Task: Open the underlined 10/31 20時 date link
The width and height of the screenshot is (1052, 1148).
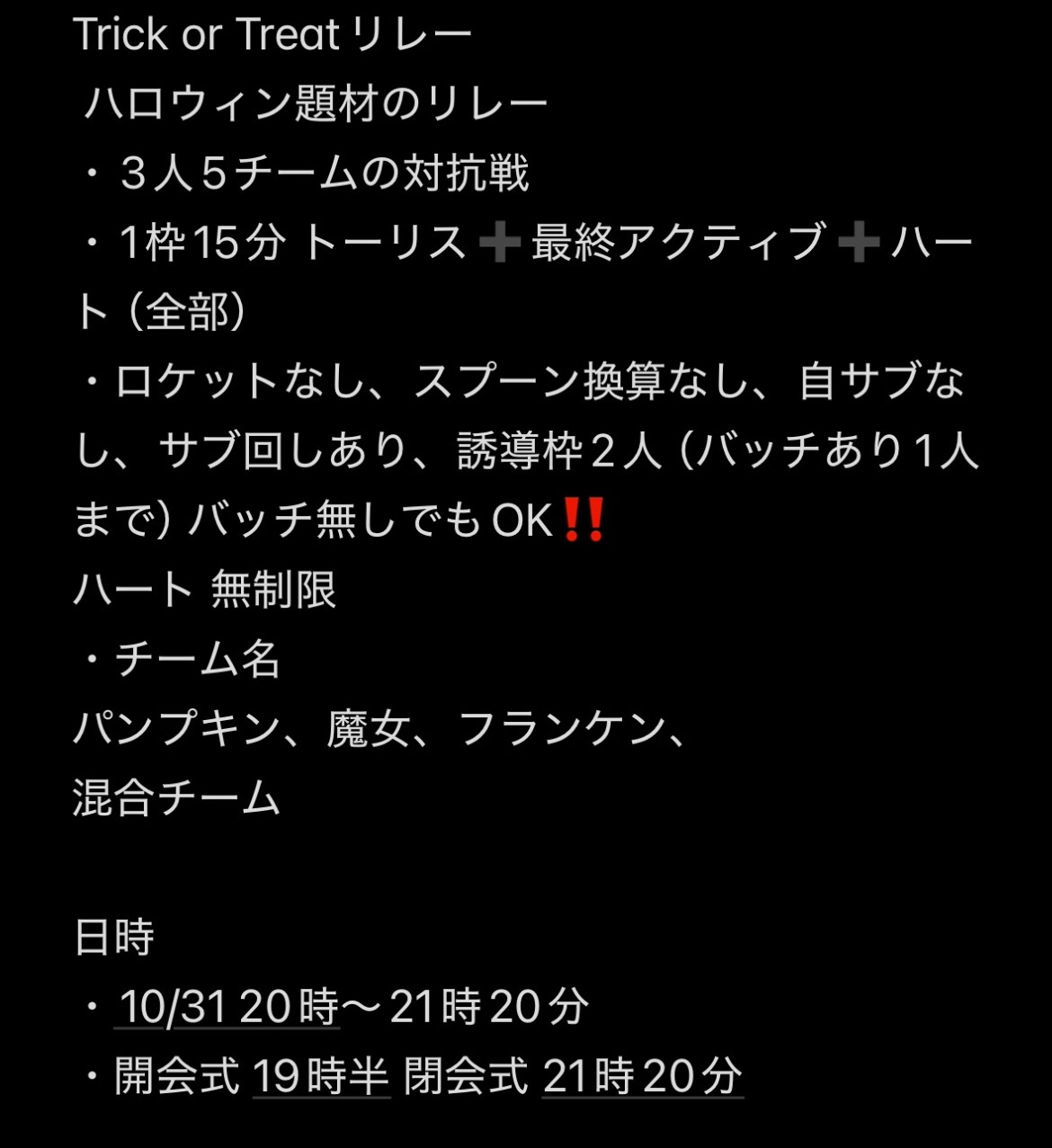Action: point(228,1006)
